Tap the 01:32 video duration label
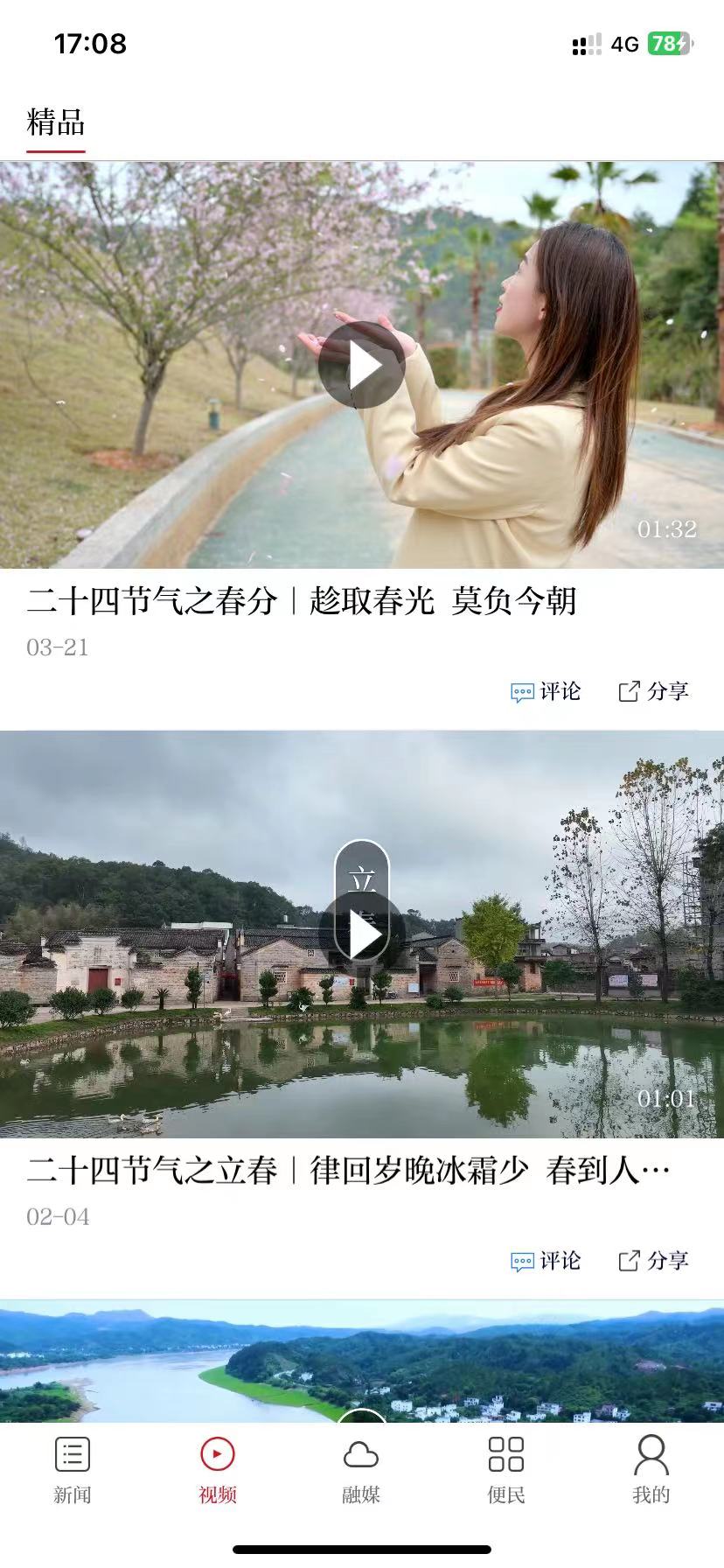 point(667,528)
